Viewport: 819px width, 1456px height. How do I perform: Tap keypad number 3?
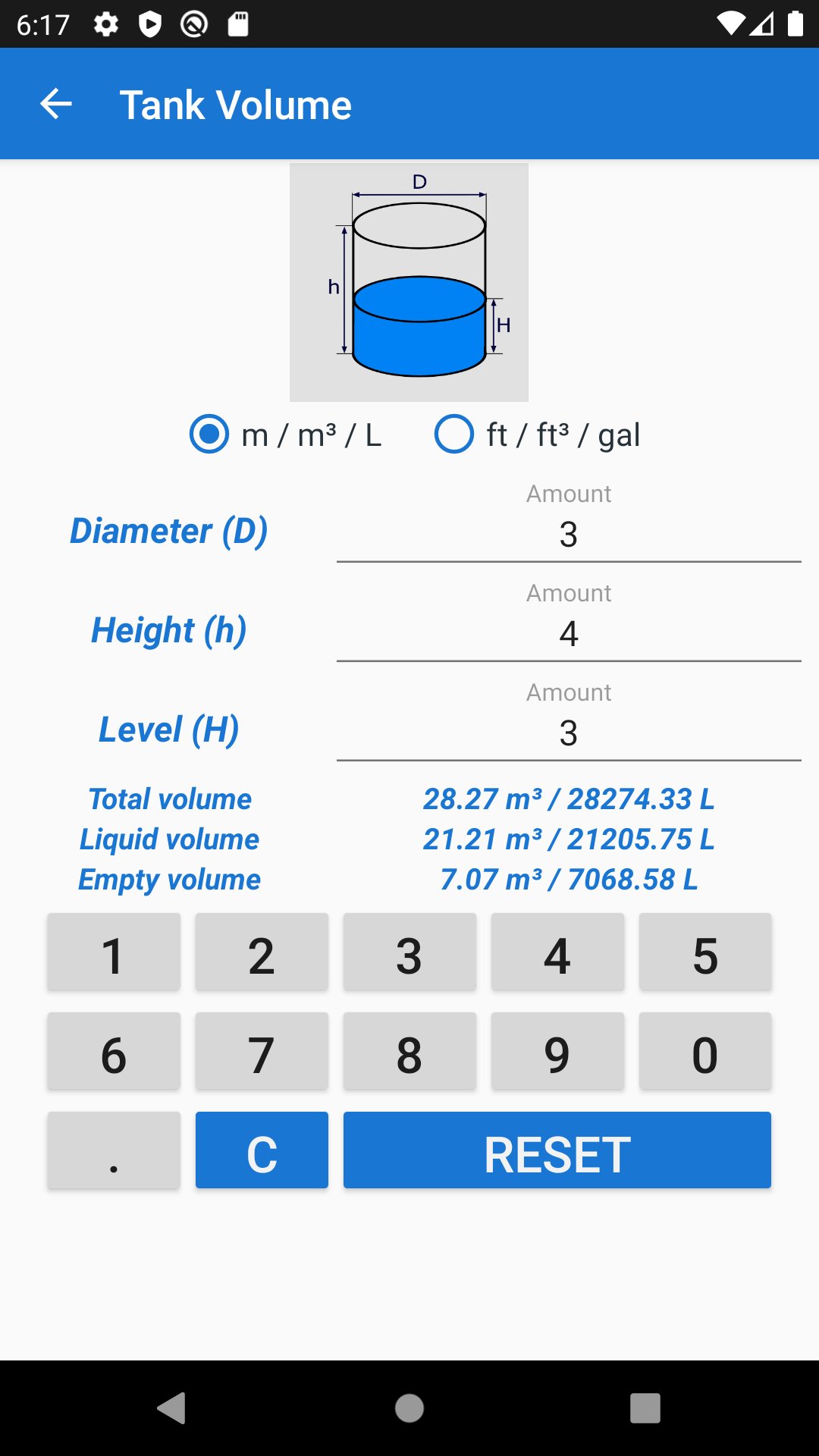tap(409, 952)
